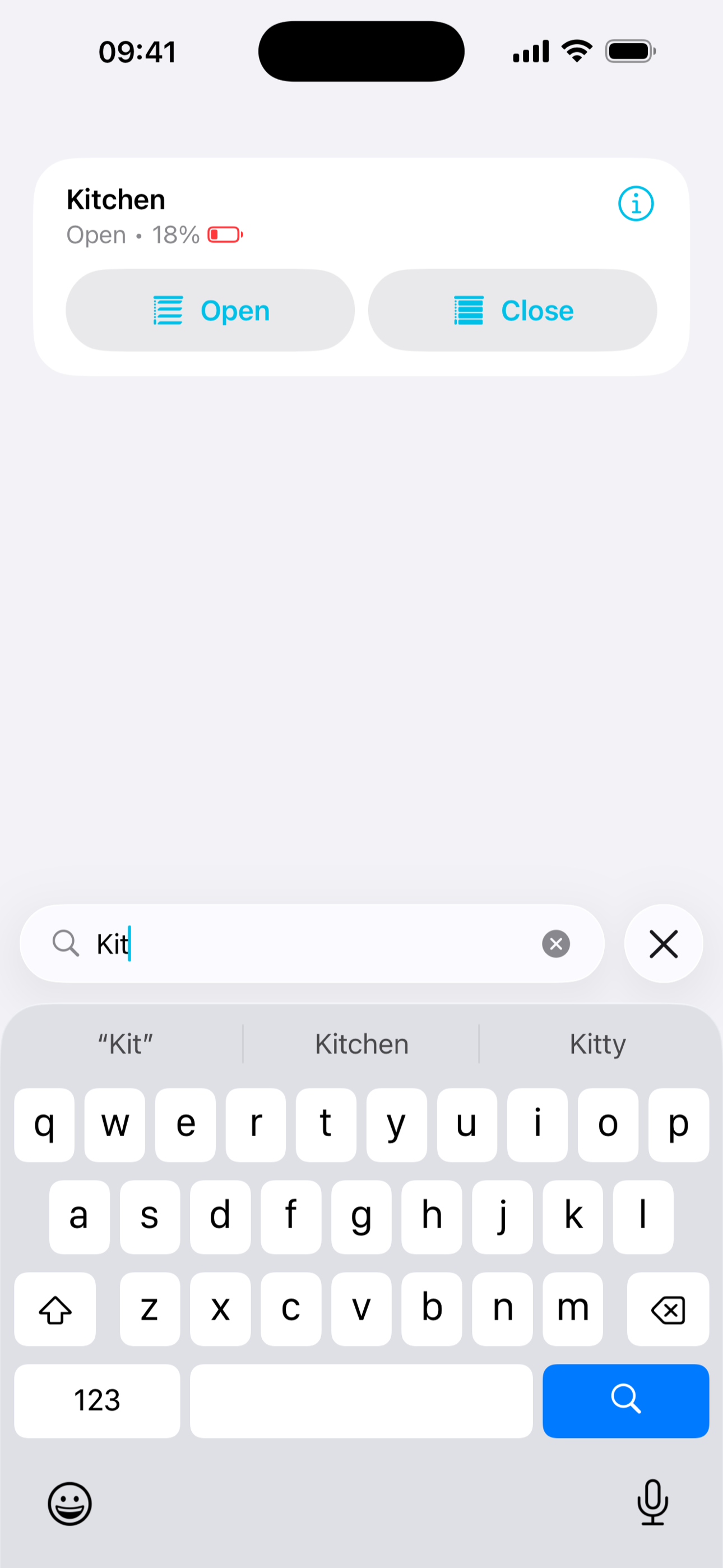Open the emoji keyboard

point(70,1504)
